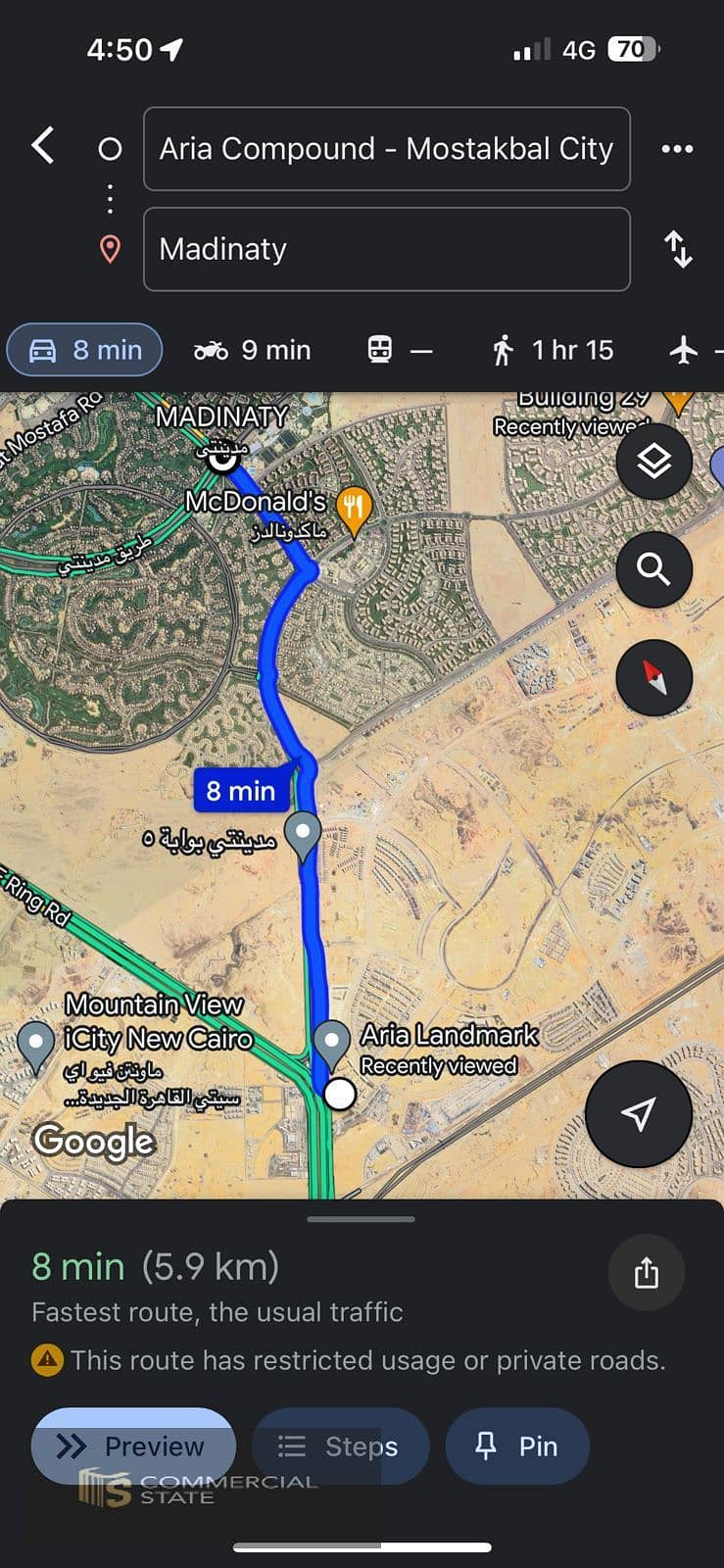The width and height of the screenshot is (724, 1568).
Task: Select the driving 8 min mode
Action: pos(85,350)
